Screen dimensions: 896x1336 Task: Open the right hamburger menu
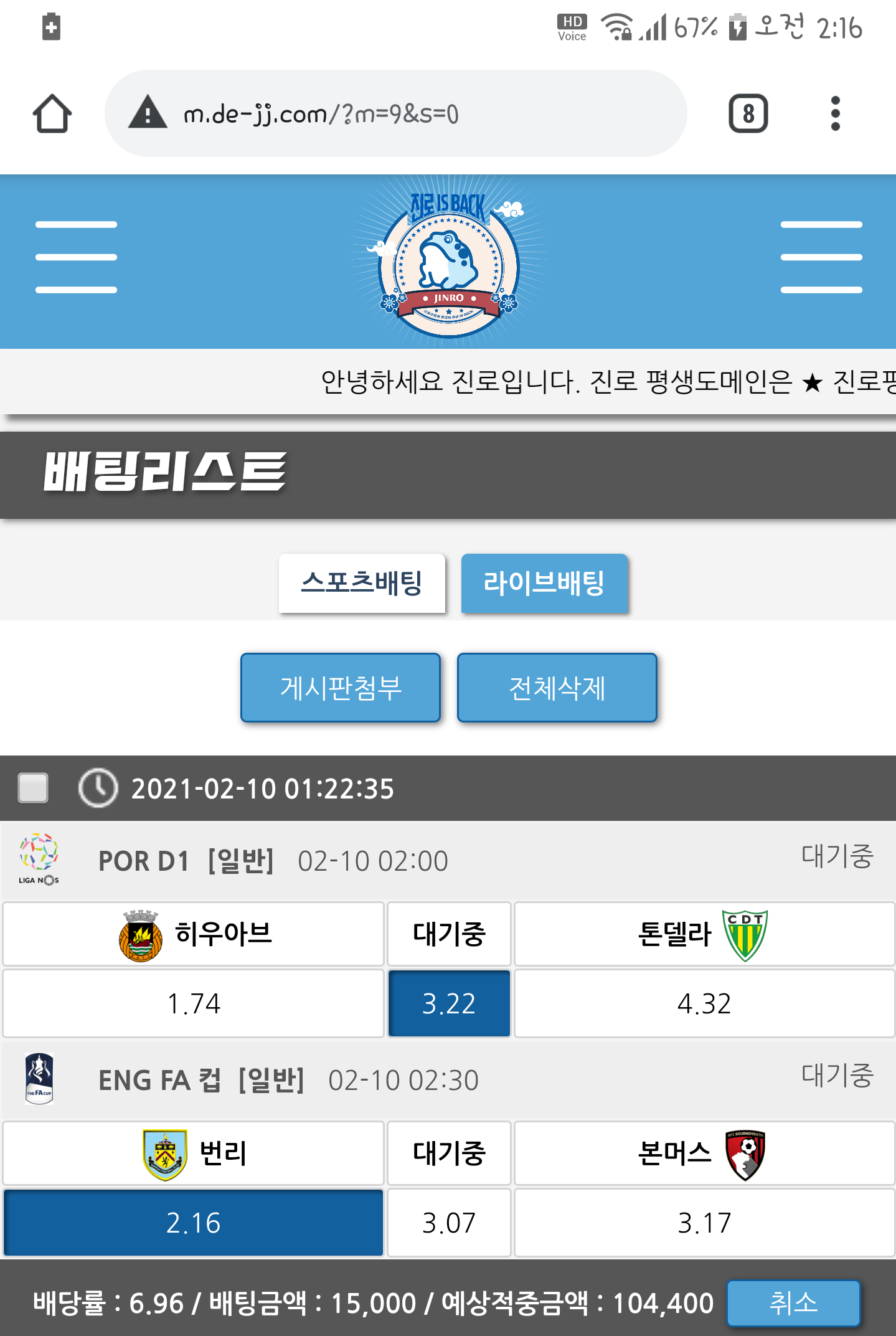[x=821, y=257]
